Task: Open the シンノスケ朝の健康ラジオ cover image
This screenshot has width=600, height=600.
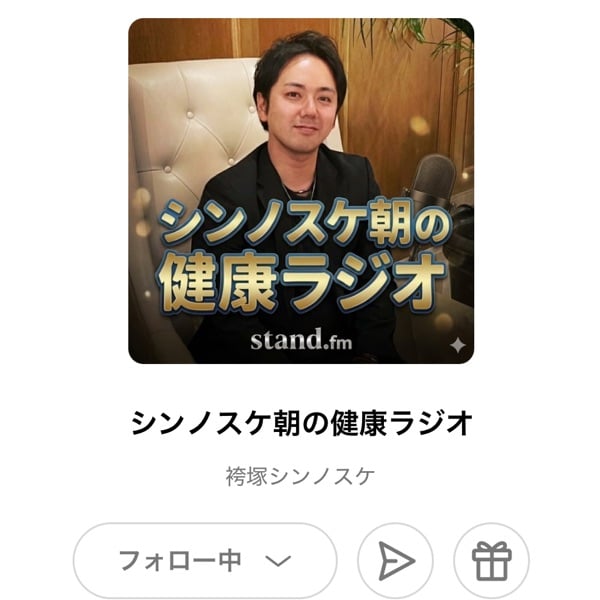Action: click(x=300, y=190)
